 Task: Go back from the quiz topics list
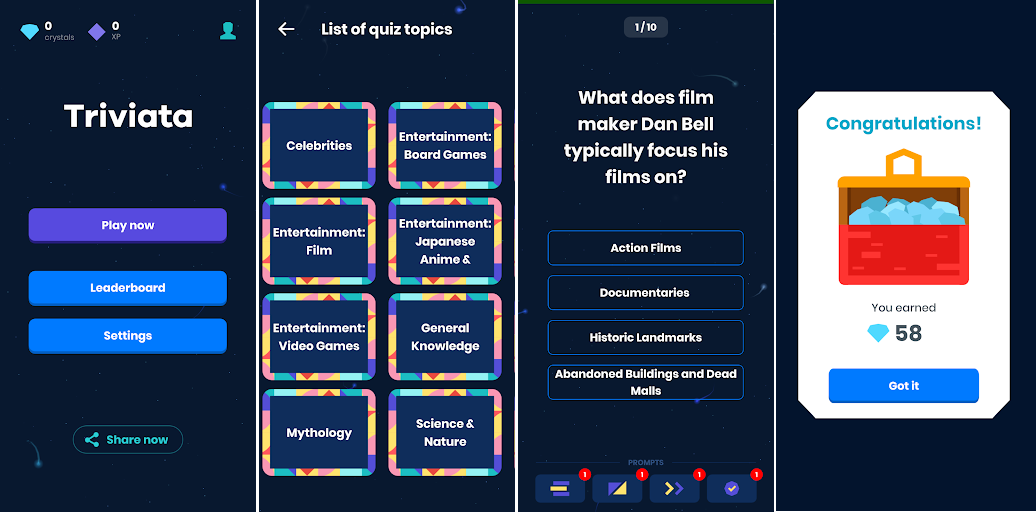coord(286,29)
